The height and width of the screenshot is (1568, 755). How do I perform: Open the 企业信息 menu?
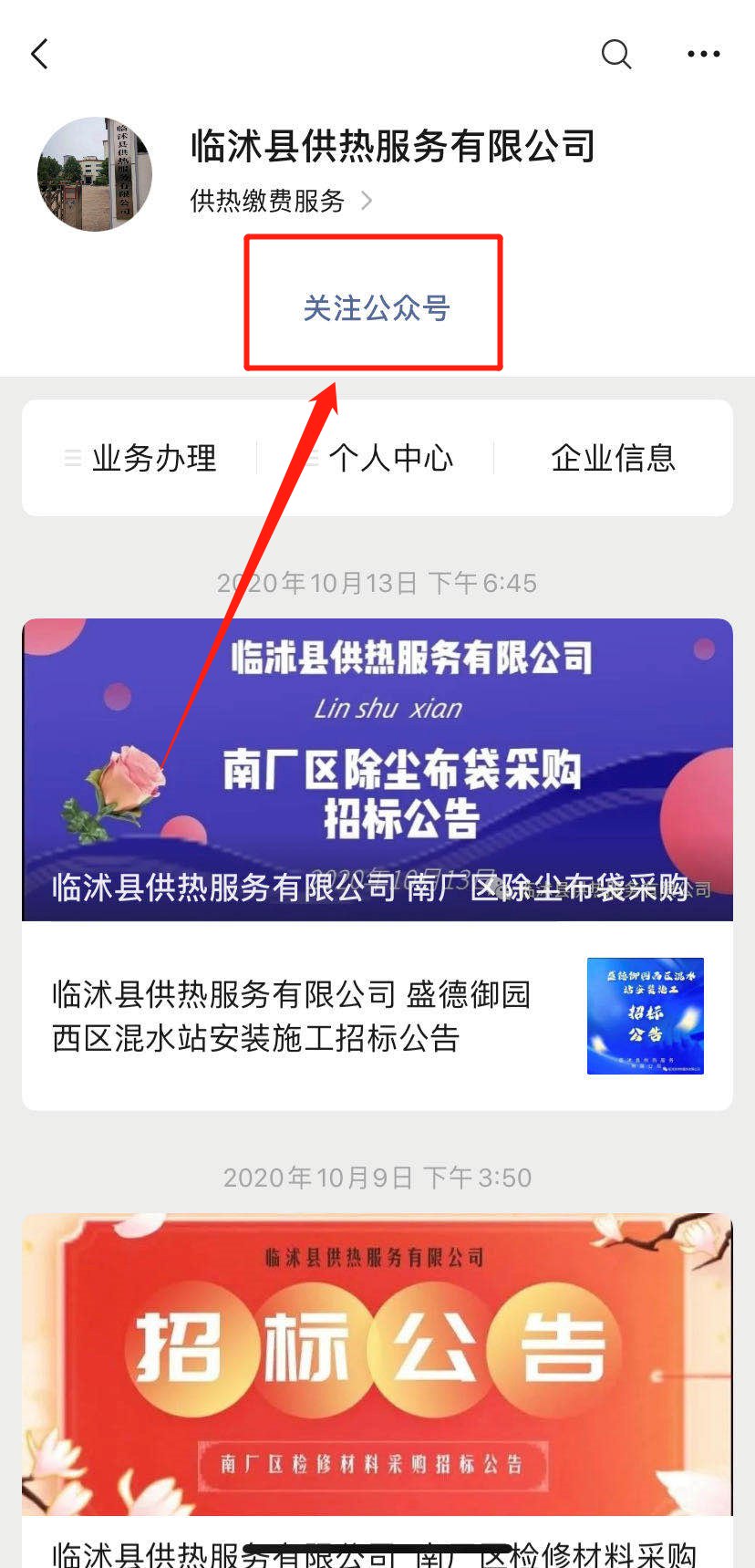(613, 458)
